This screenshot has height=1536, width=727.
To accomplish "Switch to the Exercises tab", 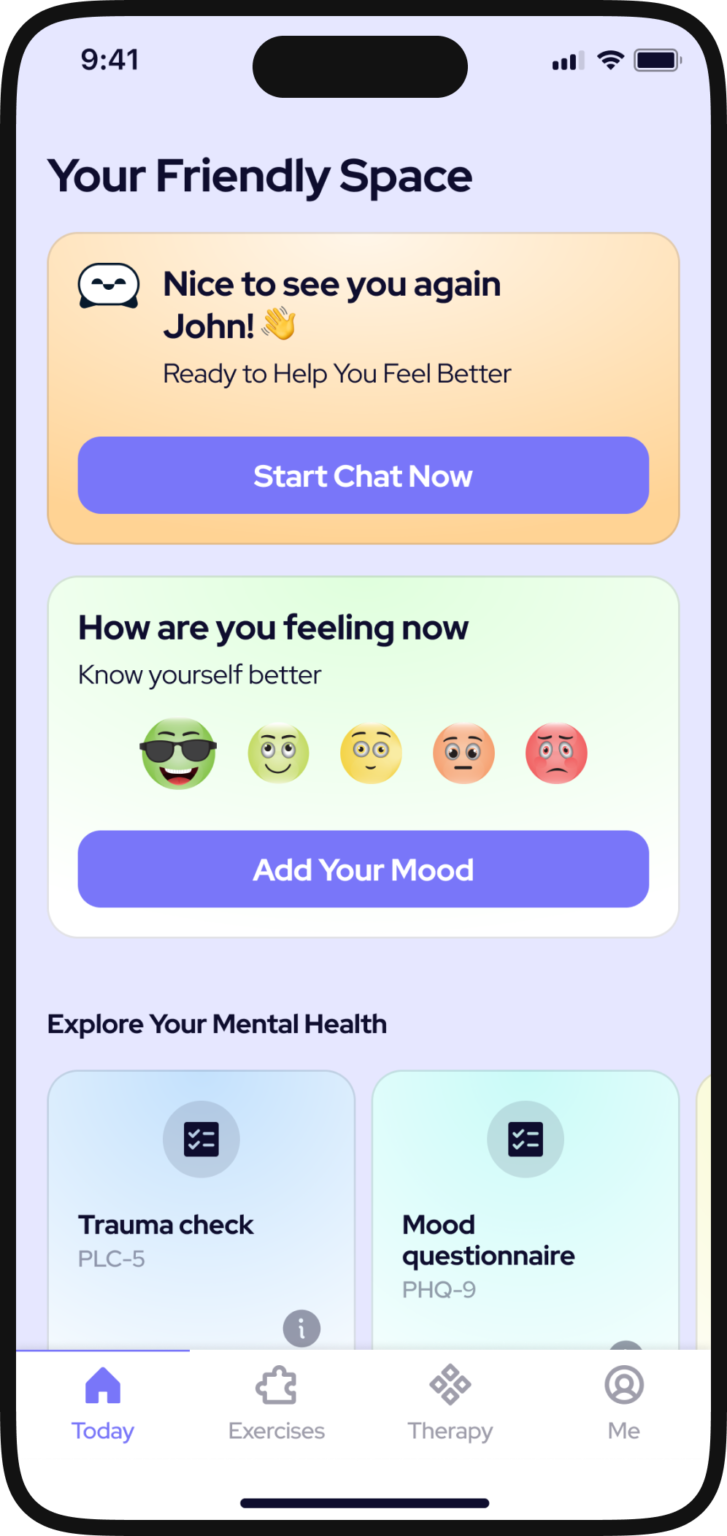I will click(276, 1402).
